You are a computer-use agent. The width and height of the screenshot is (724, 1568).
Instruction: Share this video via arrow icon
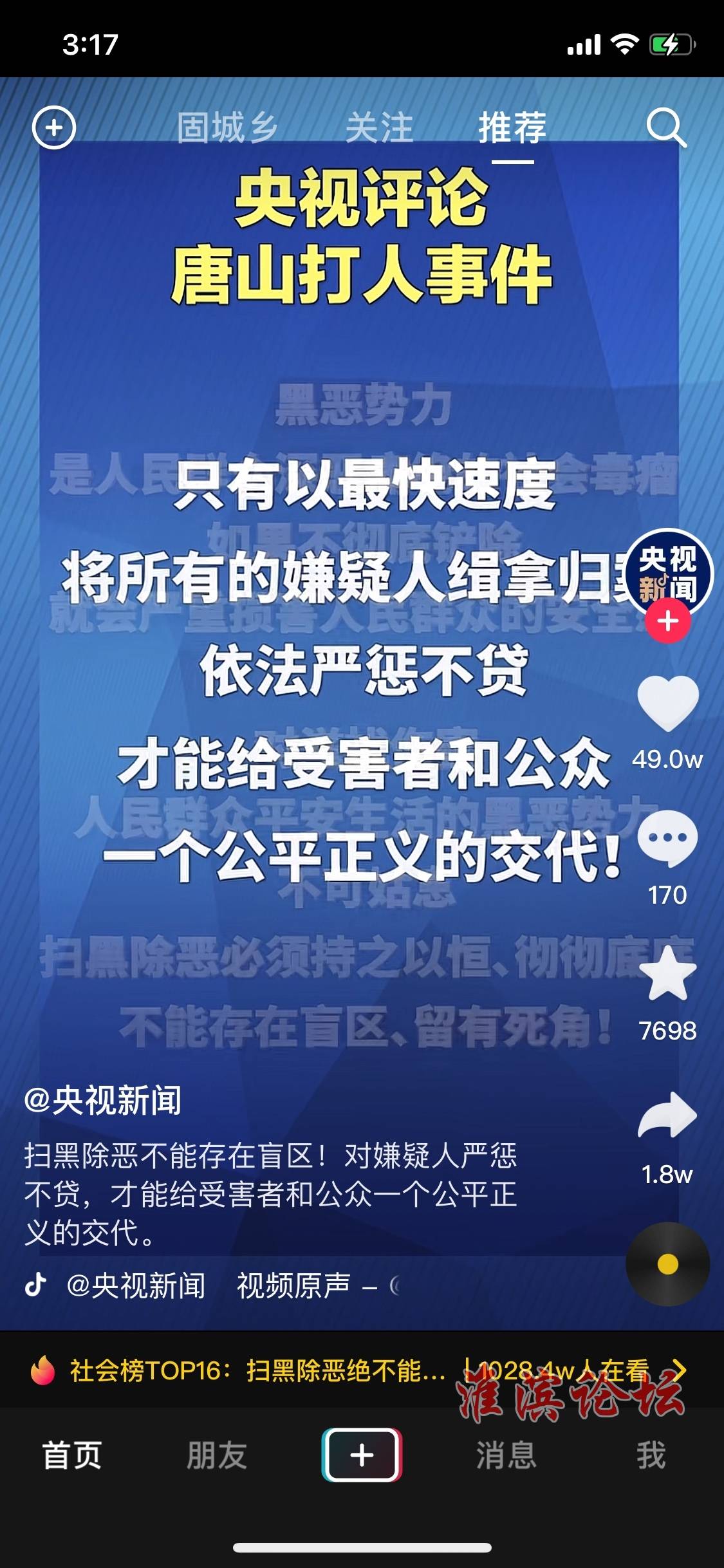coord(668,1115)
